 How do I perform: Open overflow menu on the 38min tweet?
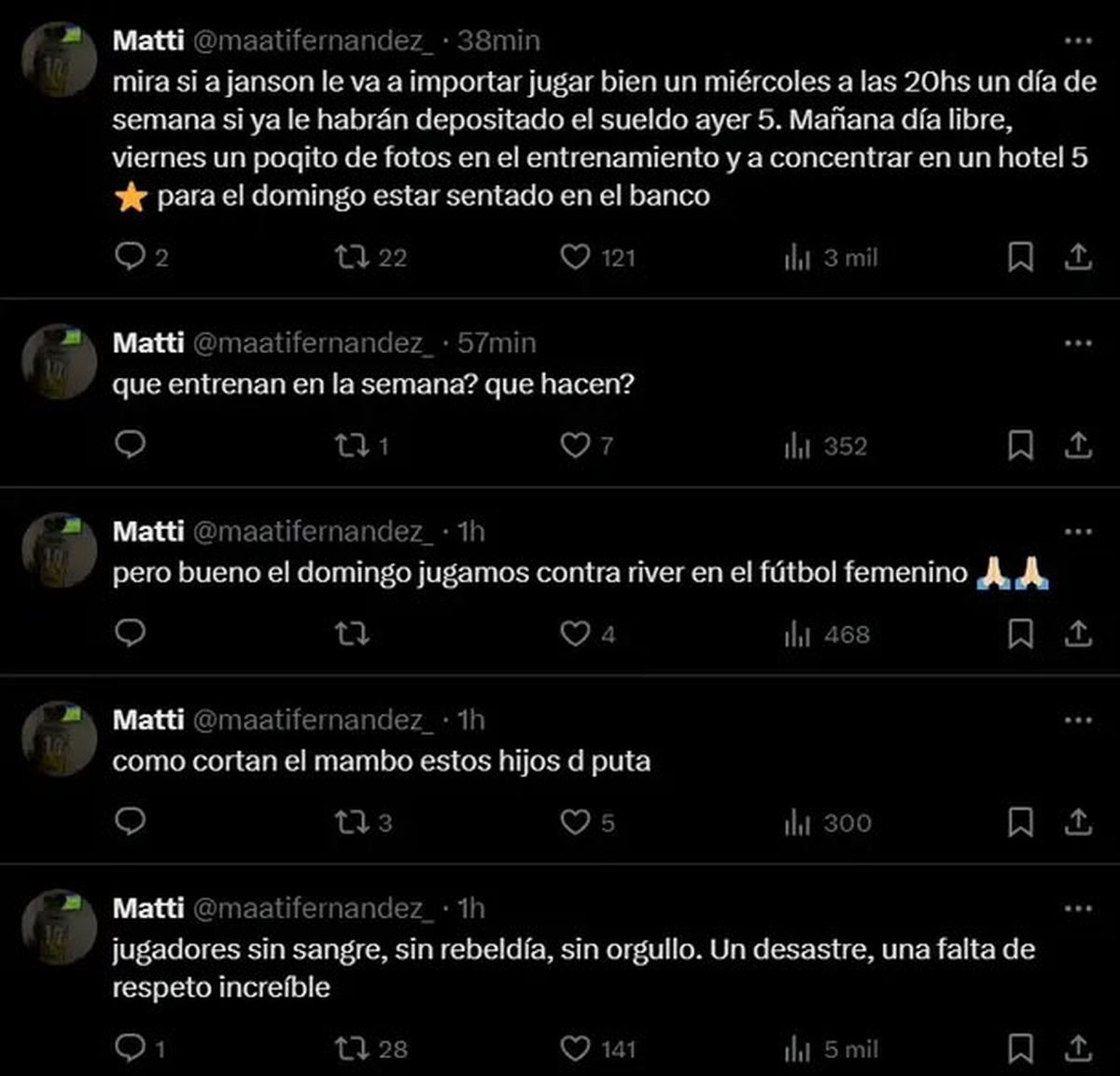1078,41
